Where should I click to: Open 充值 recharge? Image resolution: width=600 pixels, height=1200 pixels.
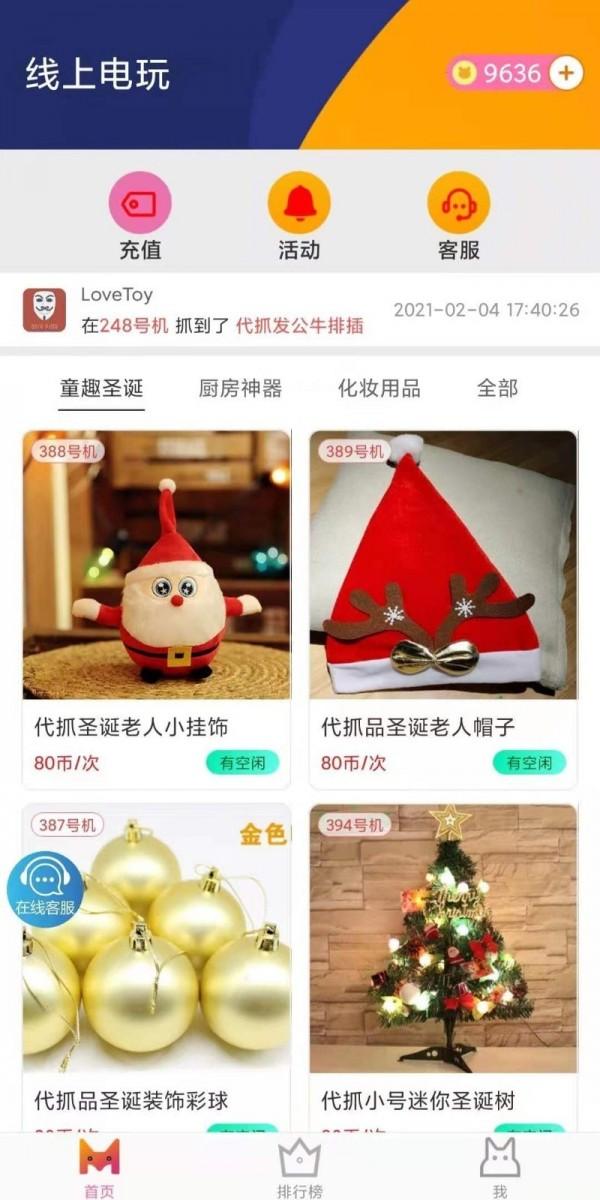(x=140, y=215)
